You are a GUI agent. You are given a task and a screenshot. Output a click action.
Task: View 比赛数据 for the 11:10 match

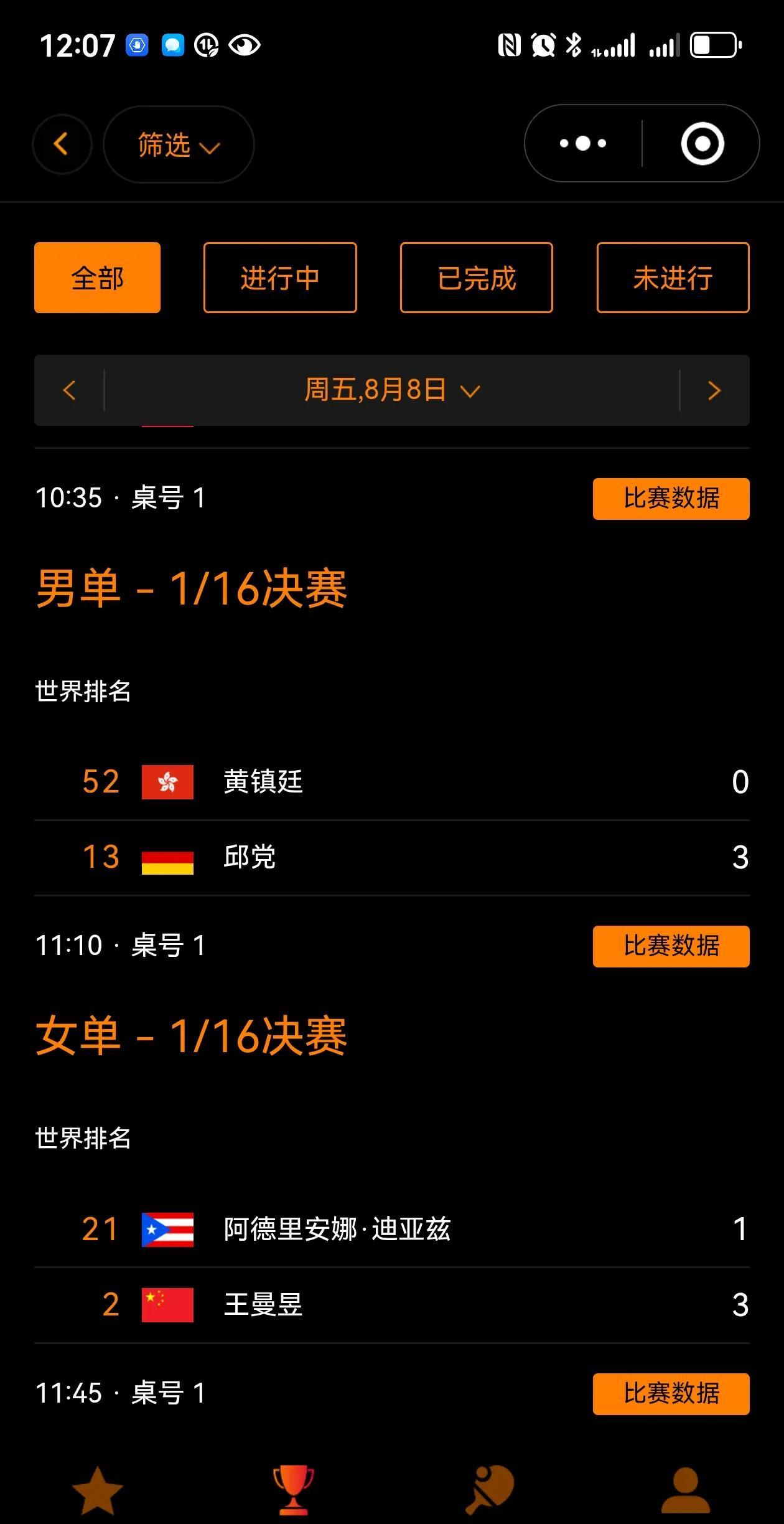tap(671, 946)
